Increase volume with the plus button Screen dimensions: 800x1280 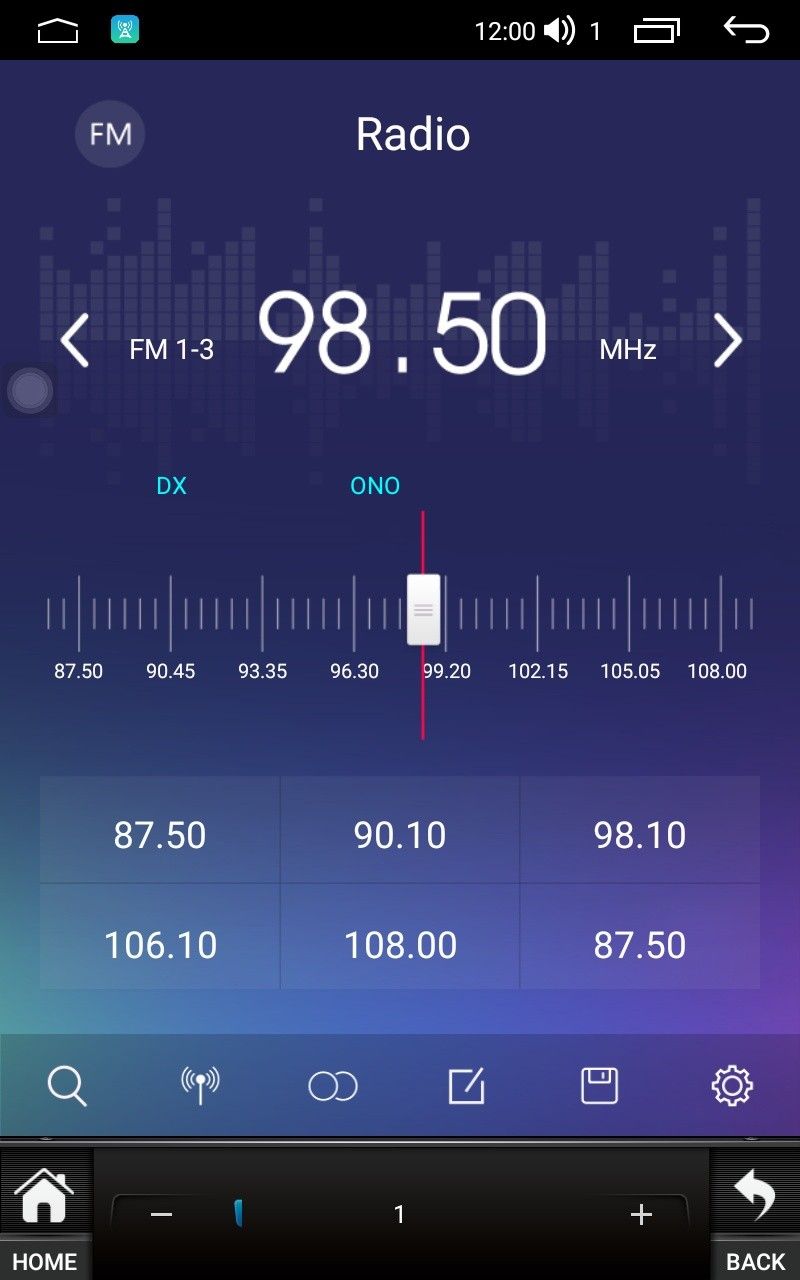(641, 1214)
